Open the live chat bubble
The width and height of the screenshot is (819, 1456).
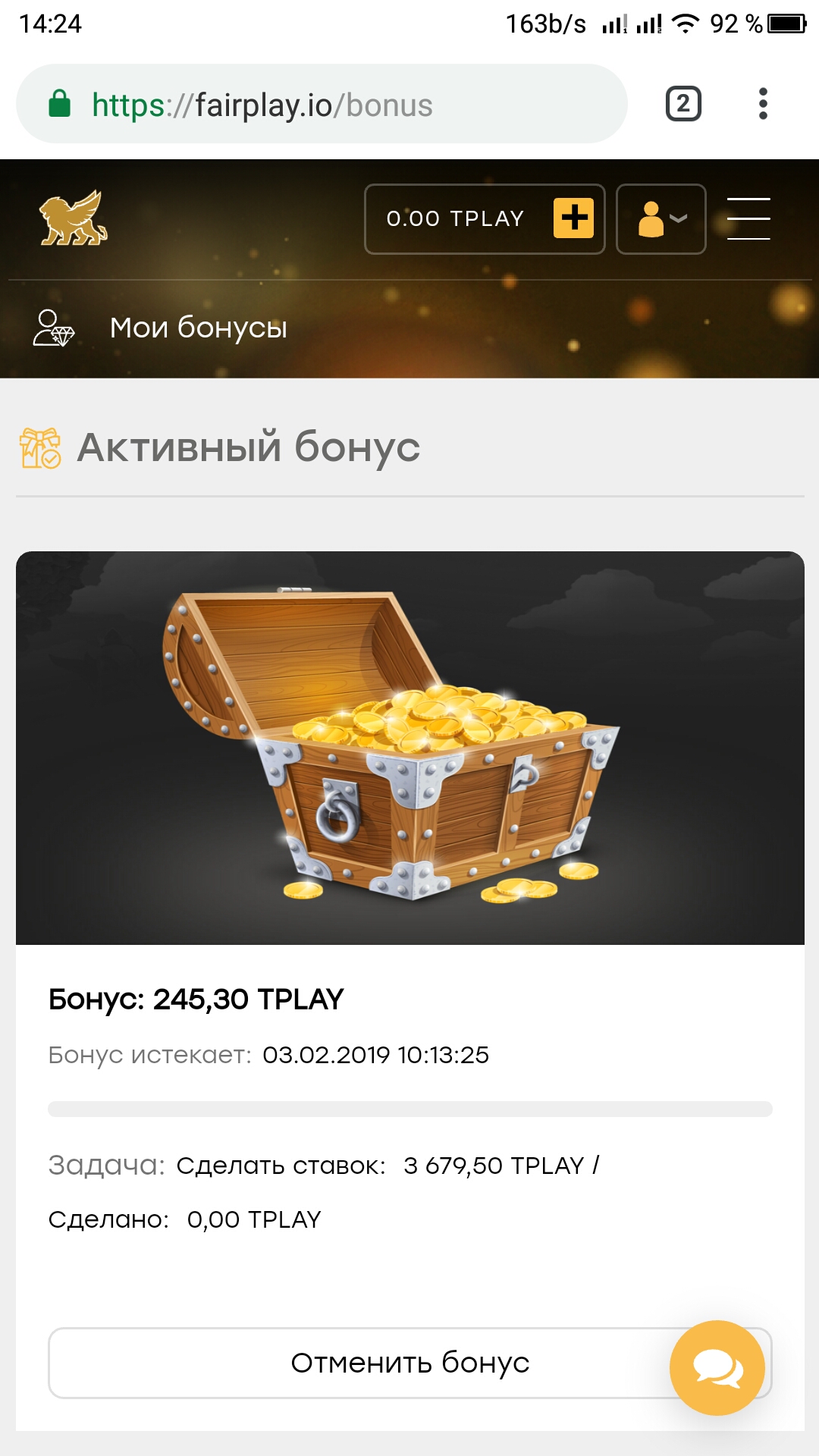717,1367
